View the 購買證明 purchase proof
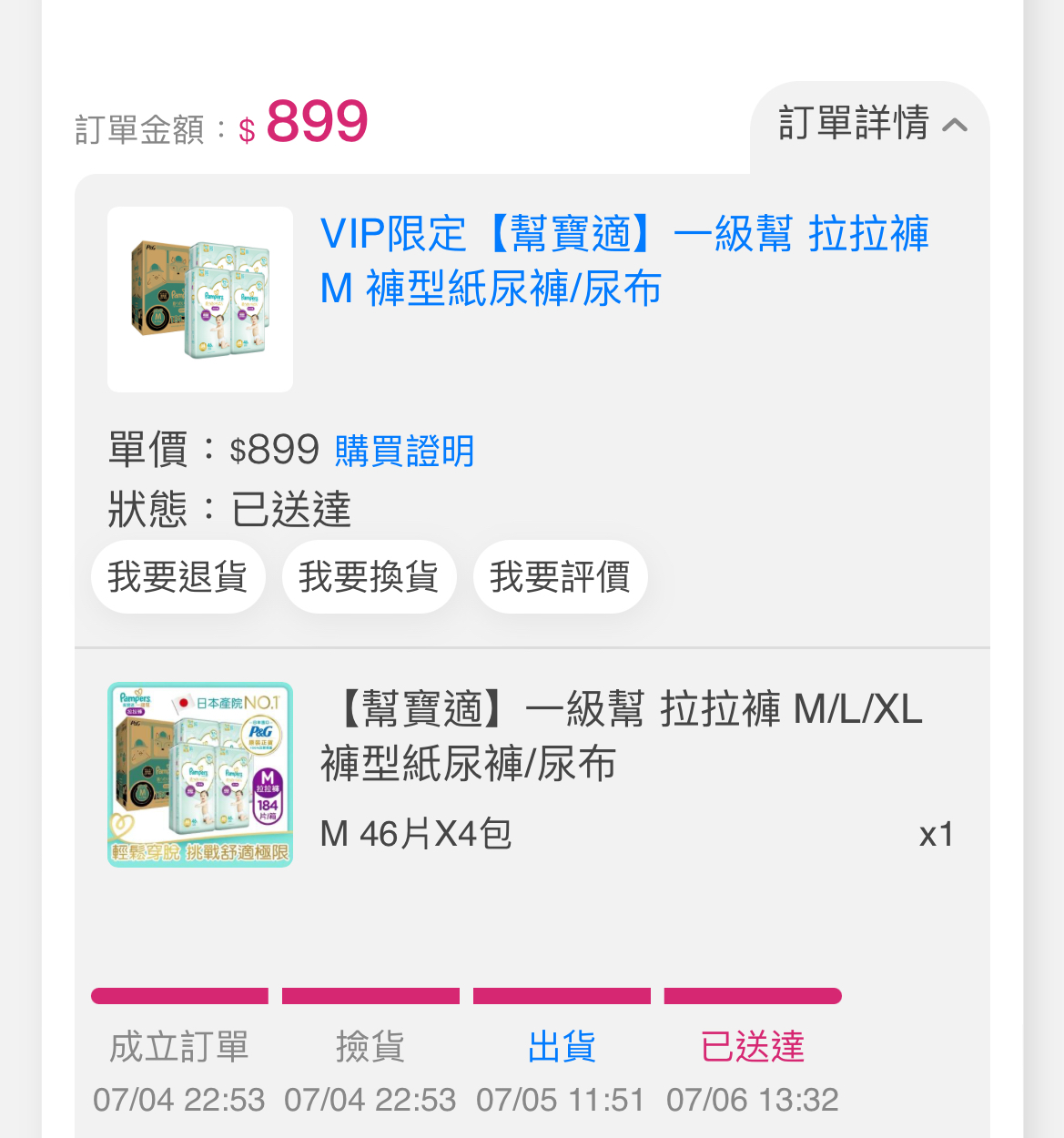 tap(404, 451)
